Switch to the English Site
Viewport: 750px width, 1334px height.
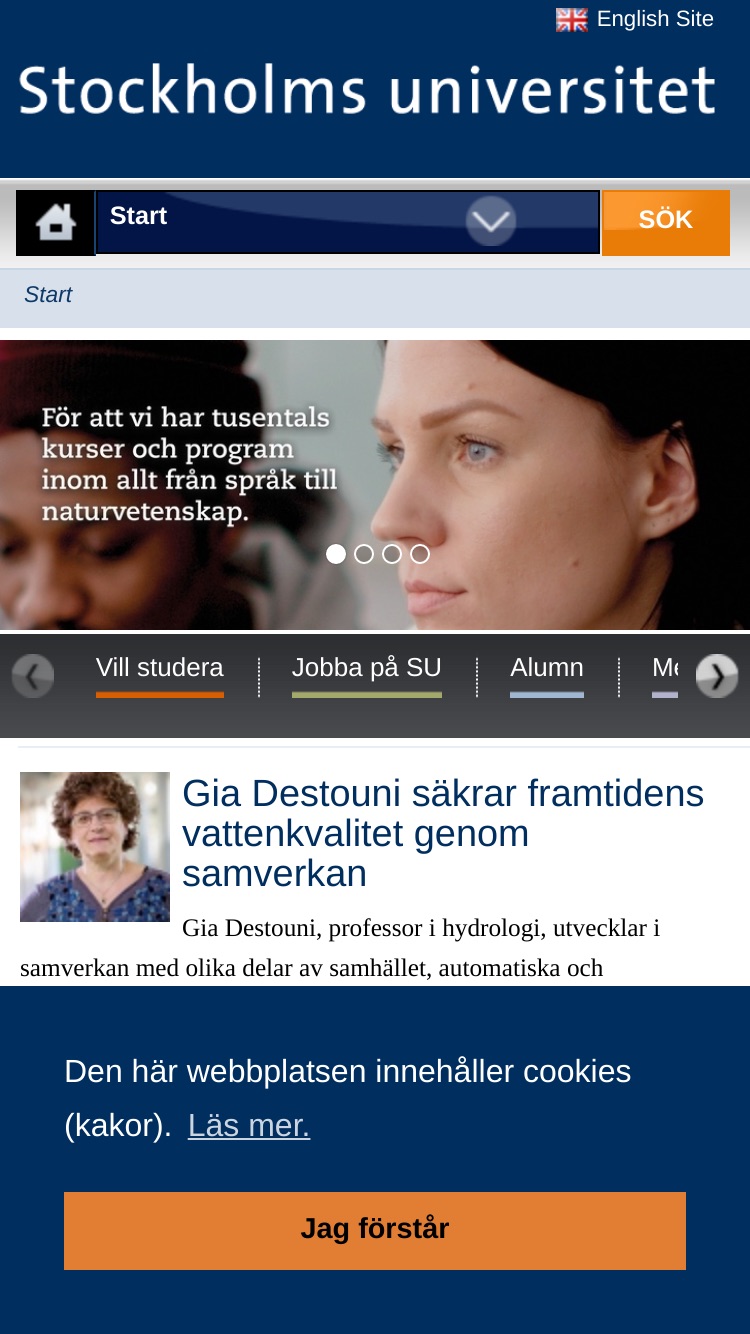point(635,19)
